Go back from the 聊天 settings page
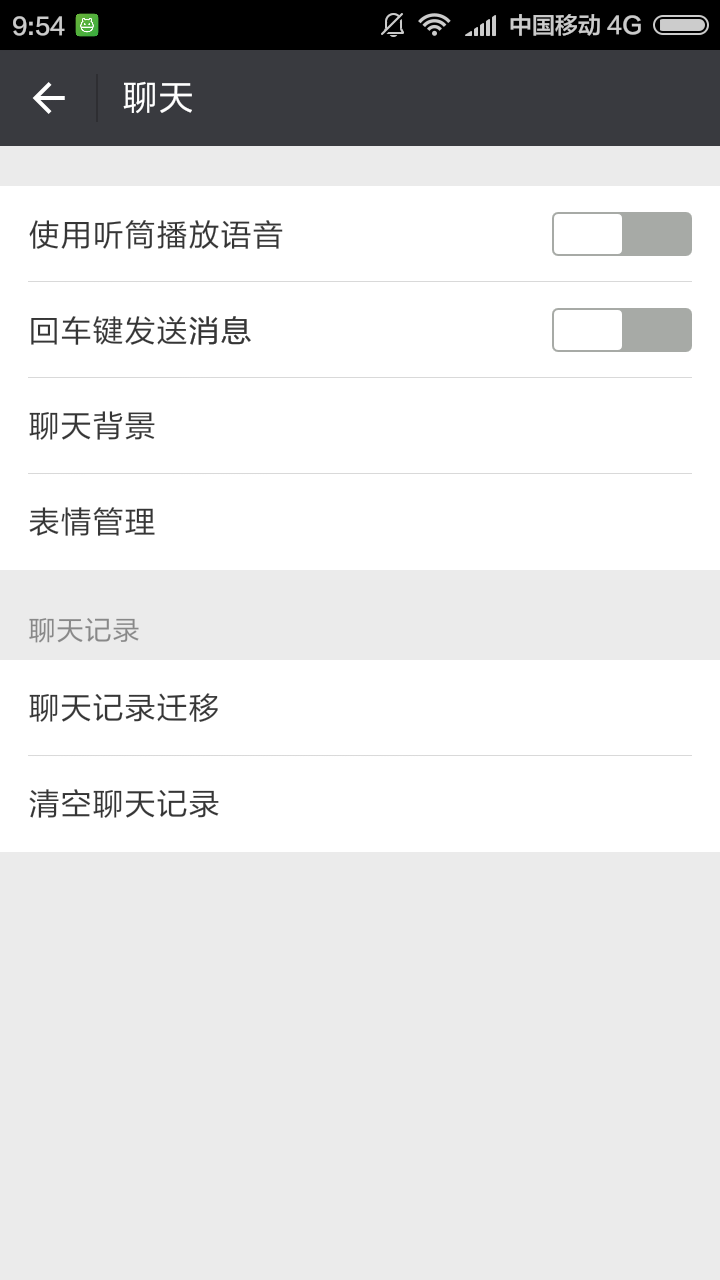Screen dimensions: 720x1280 [48, 98]
